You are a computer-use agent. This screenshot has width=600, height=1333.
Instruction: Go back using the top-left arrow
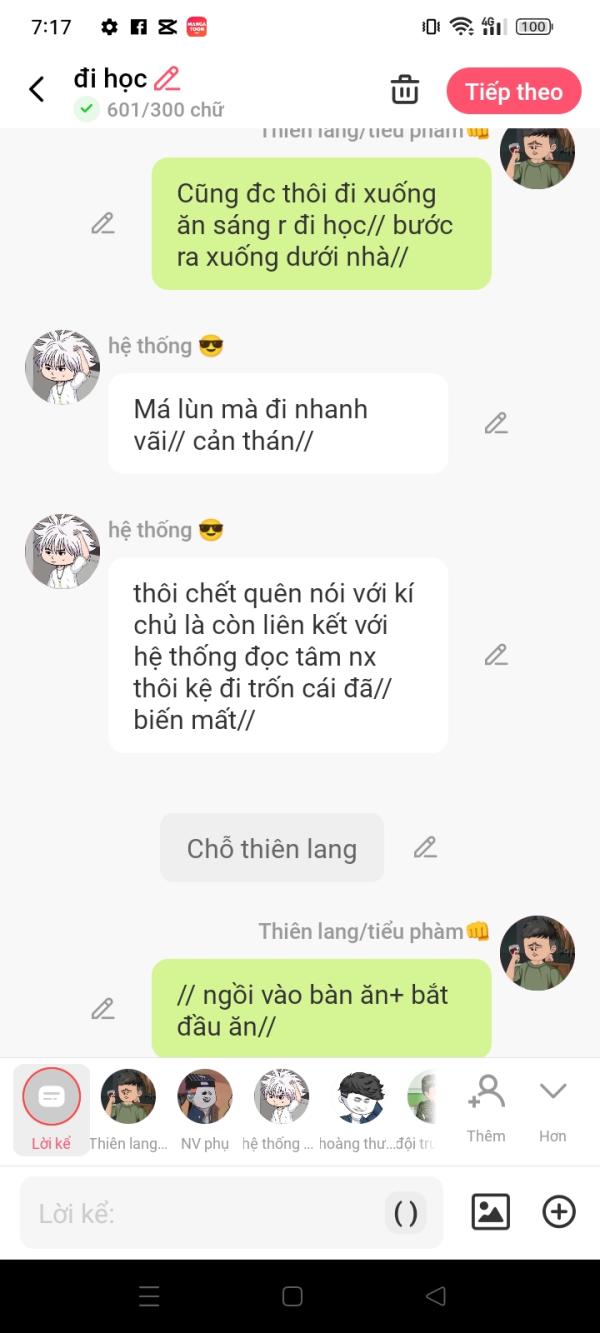37,90
